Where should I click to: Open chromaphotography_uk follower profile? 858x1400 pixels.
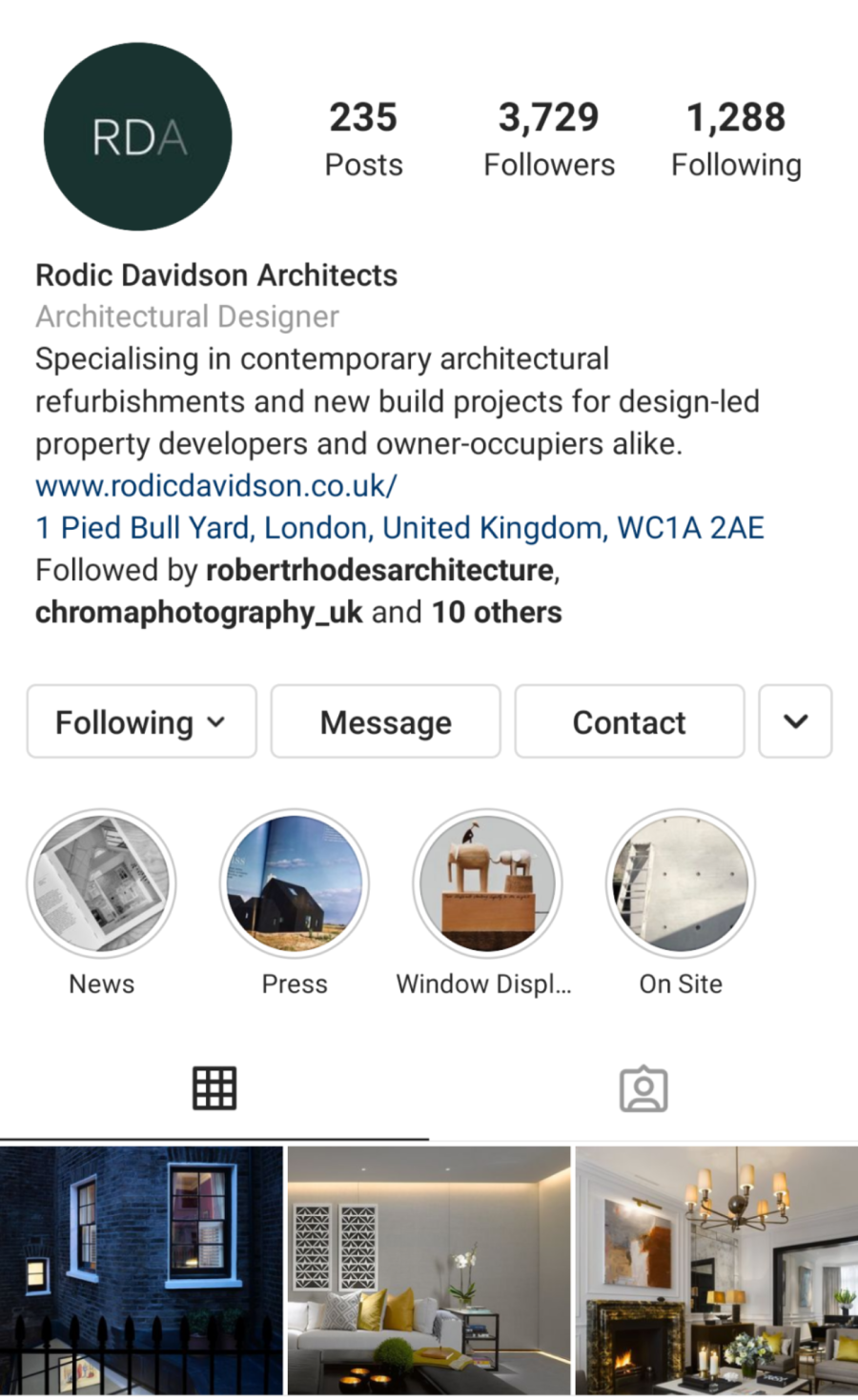click(x=198, y=612)
